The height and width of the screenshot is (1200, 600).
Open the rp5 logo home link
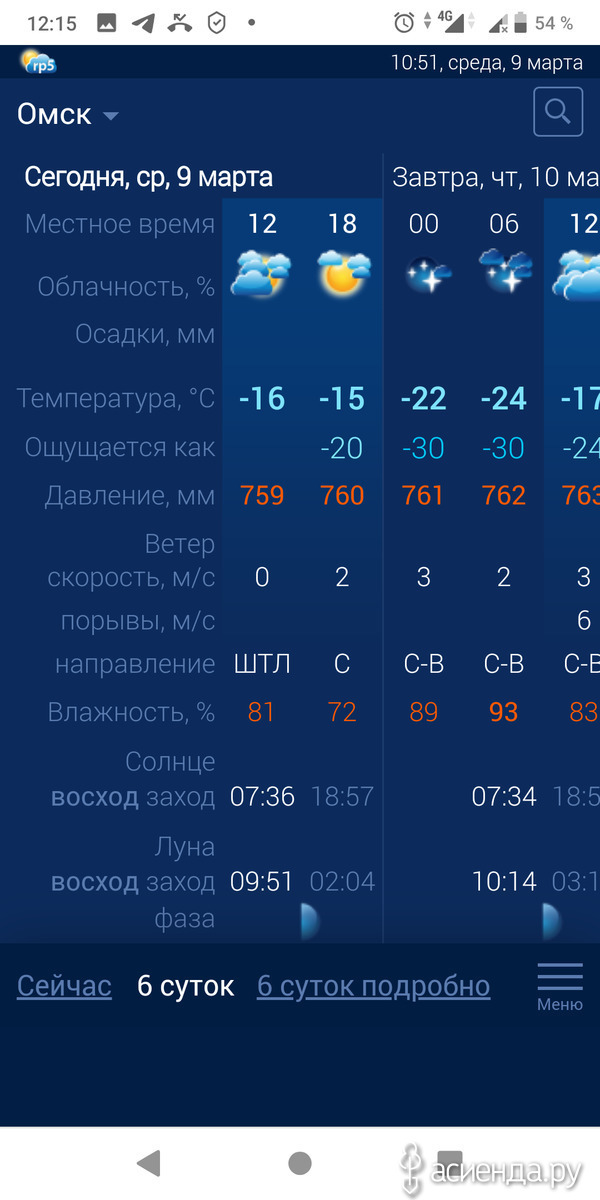[x=39, y=62]
